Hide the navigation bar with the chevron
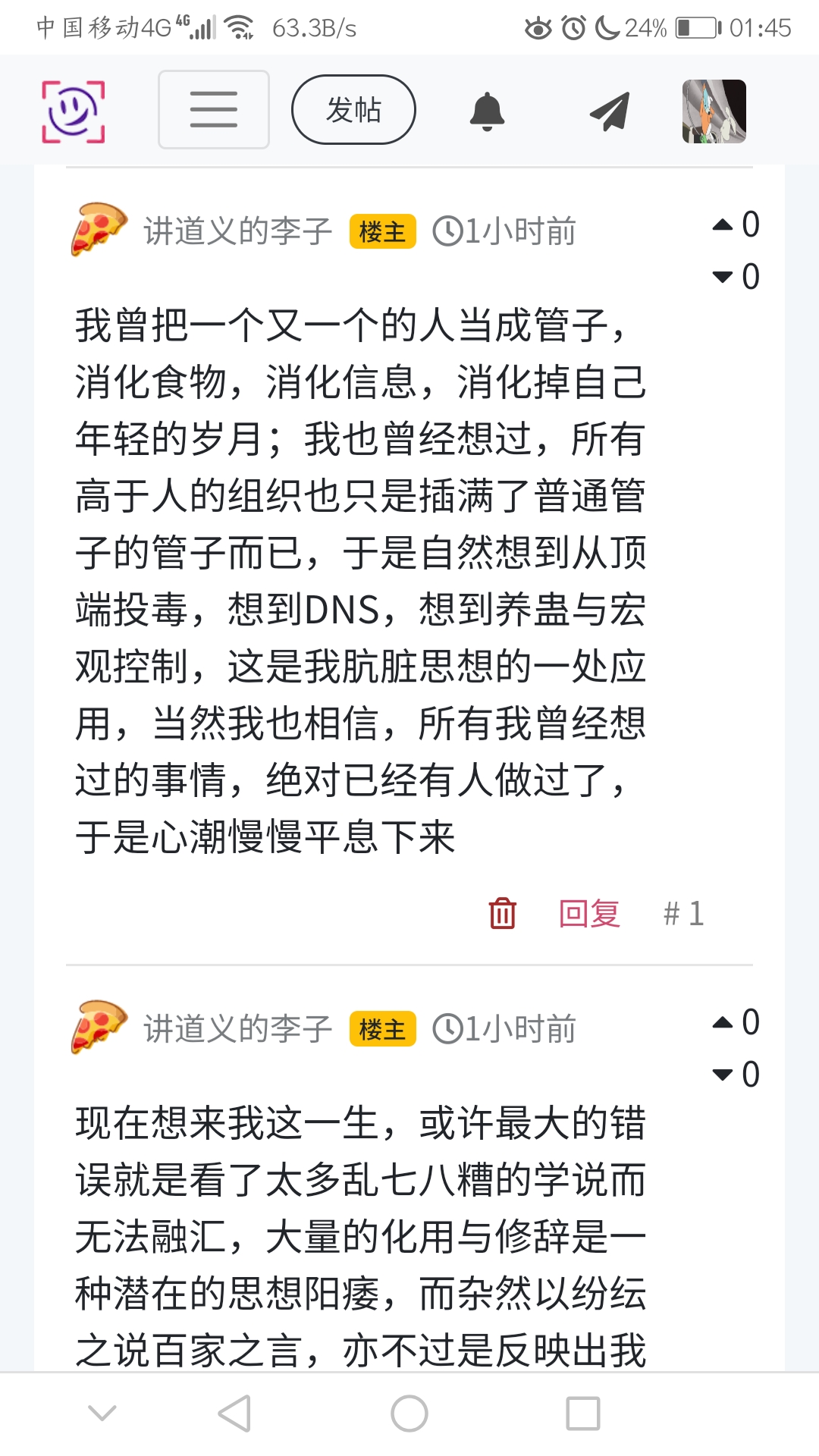 tap(102, 1412)
